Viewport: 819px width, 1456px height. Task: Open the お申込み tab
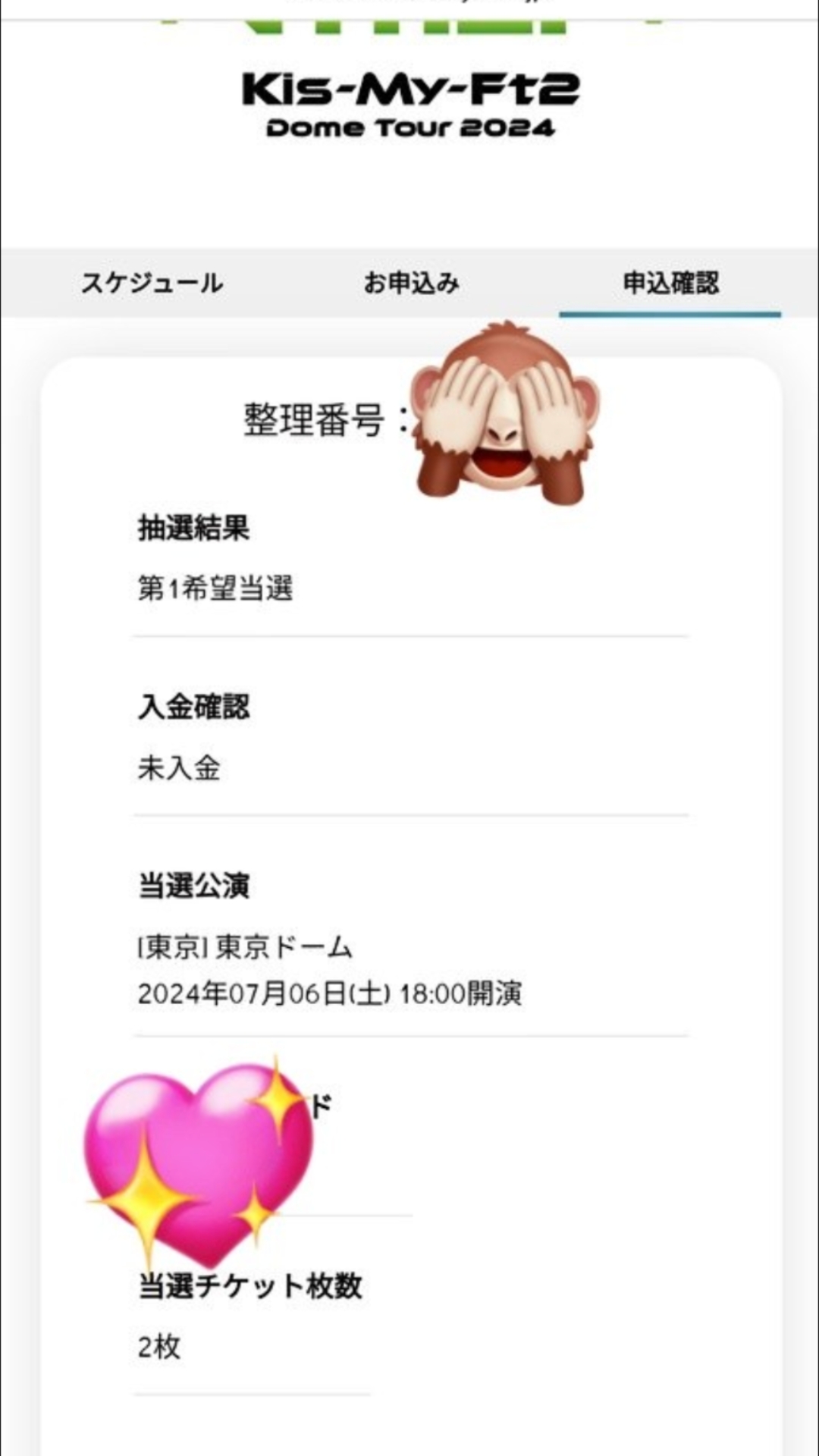pos(411,284)
